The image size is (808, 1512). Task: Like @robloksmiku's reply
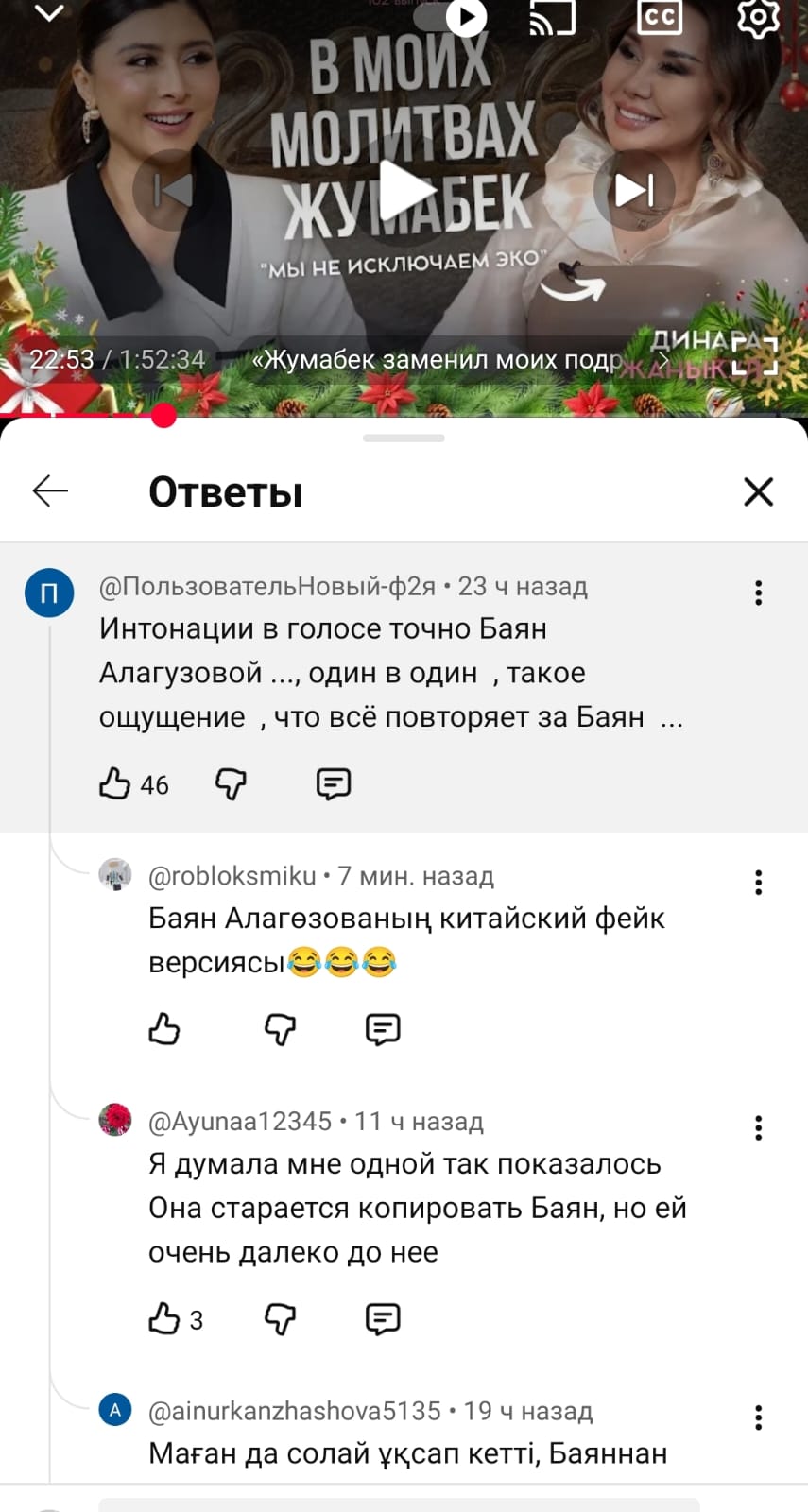click(x=164, y=1029)
